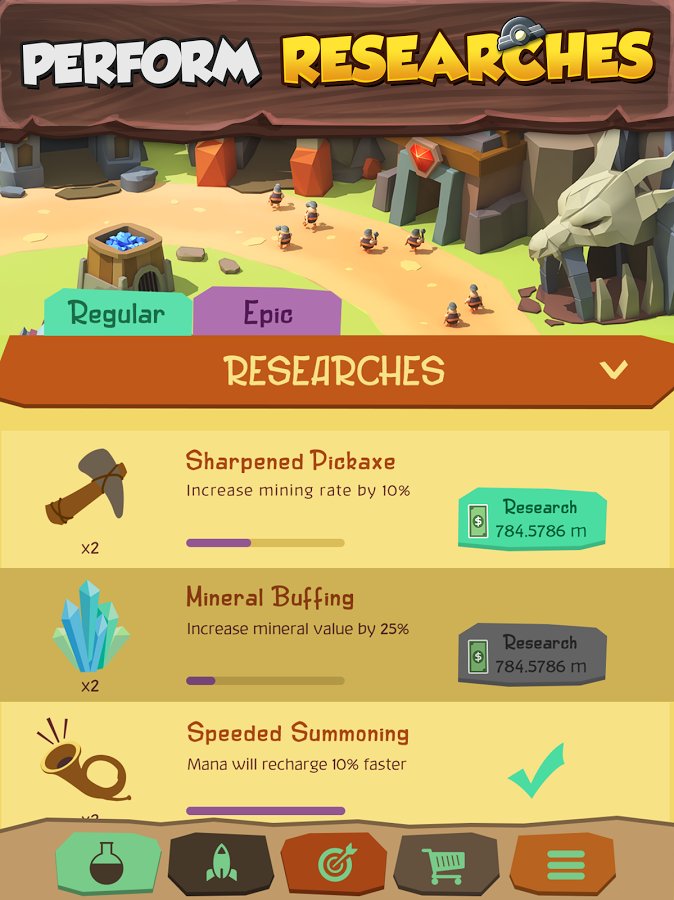
Task: Tap the Mineral Buffing Research button
Action: [532, 655]
